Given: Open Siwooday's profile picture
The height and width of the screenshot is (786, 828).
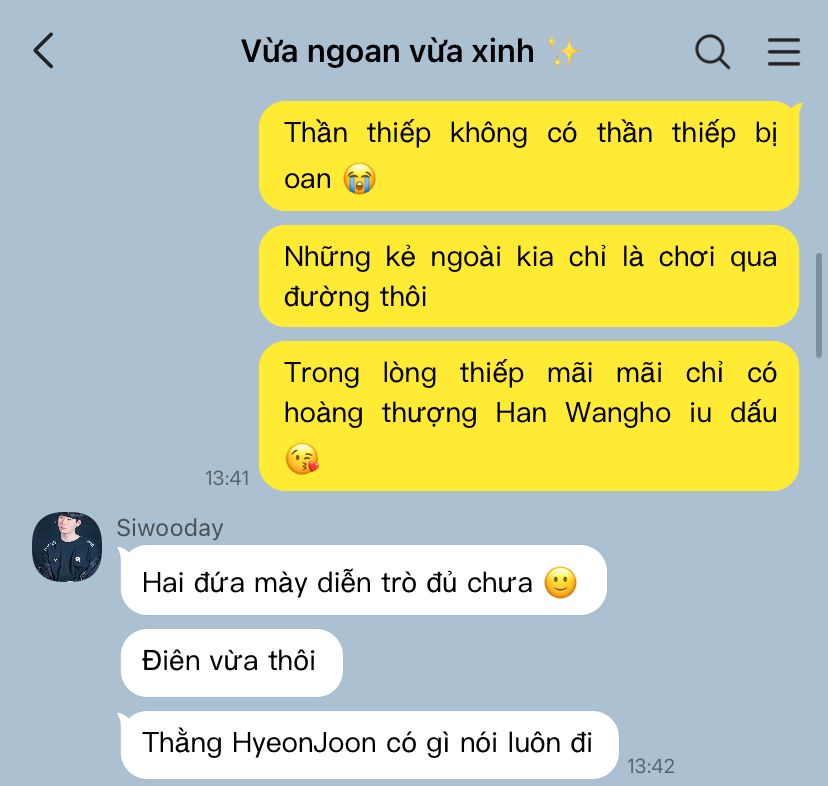Looking at the screenshot, I should (67, 547).
